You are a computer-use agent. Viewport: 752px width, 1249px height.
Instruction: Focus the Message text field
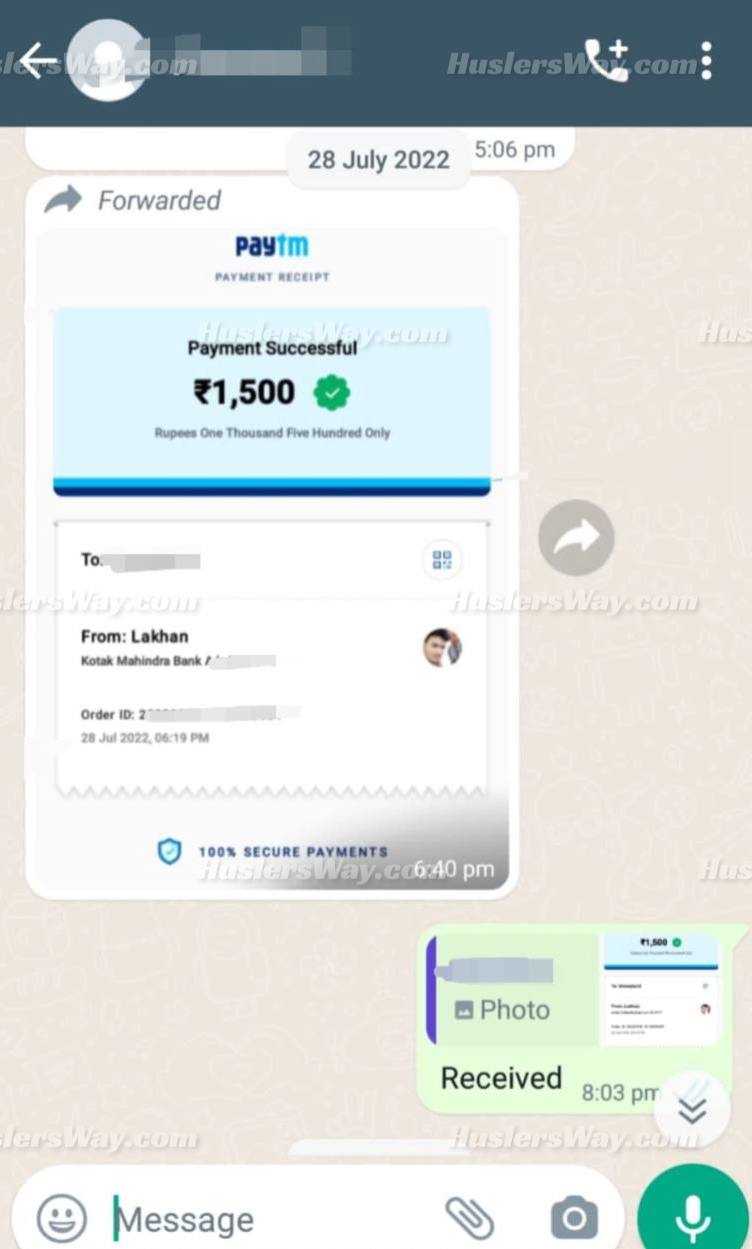[x=270, y=1219]
